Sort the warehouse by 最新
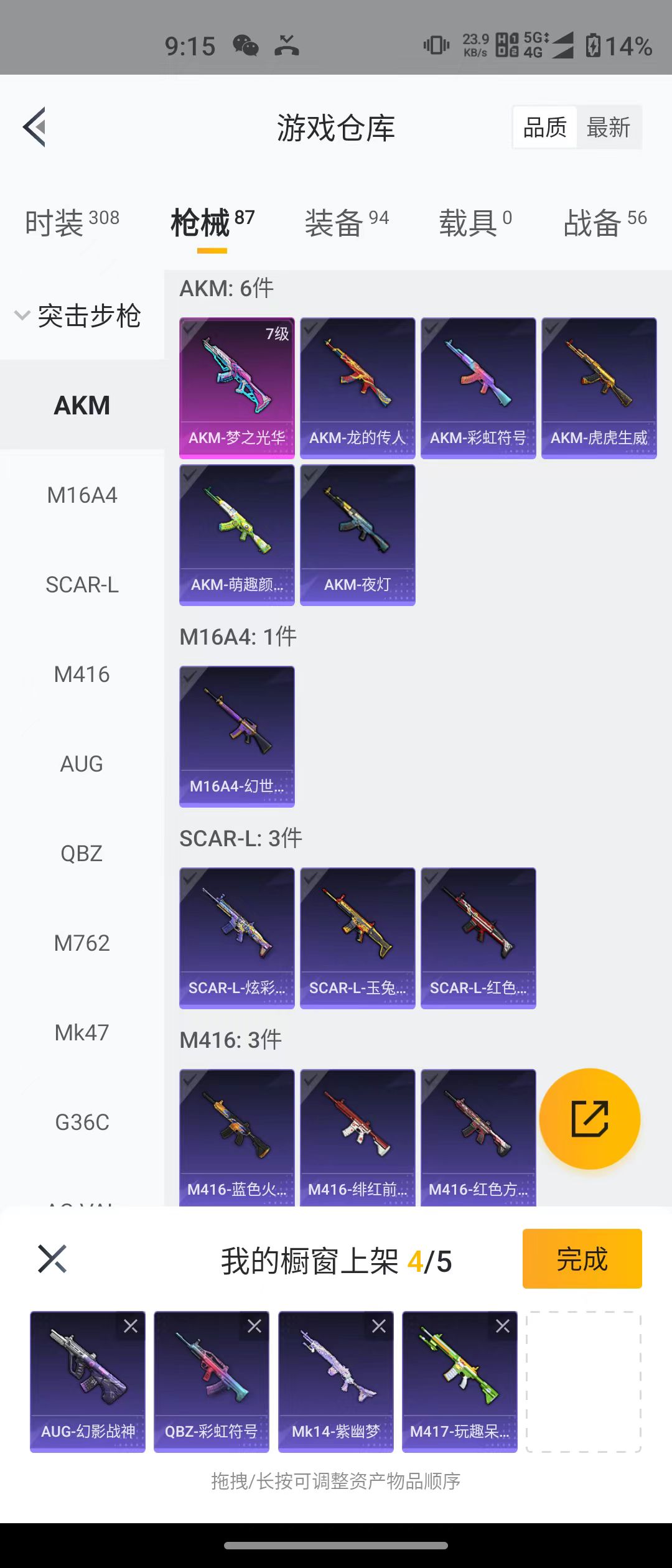Screen dimensions: 672x1568 pos(608,128)
